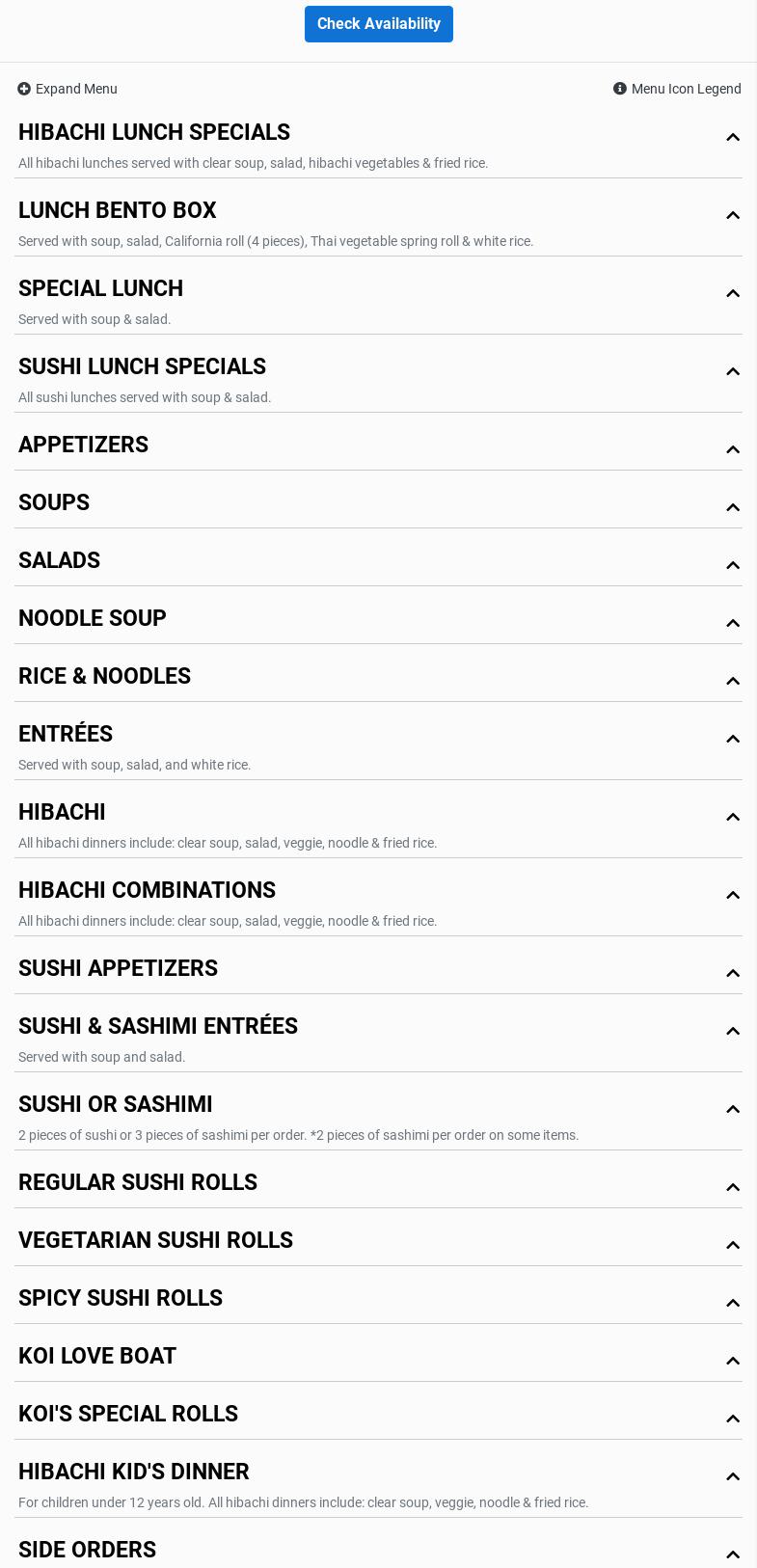The height and width of the screenshot is (1568, 757).
Task: Tap the Check Availability button
Action: (x=378, y=24)
